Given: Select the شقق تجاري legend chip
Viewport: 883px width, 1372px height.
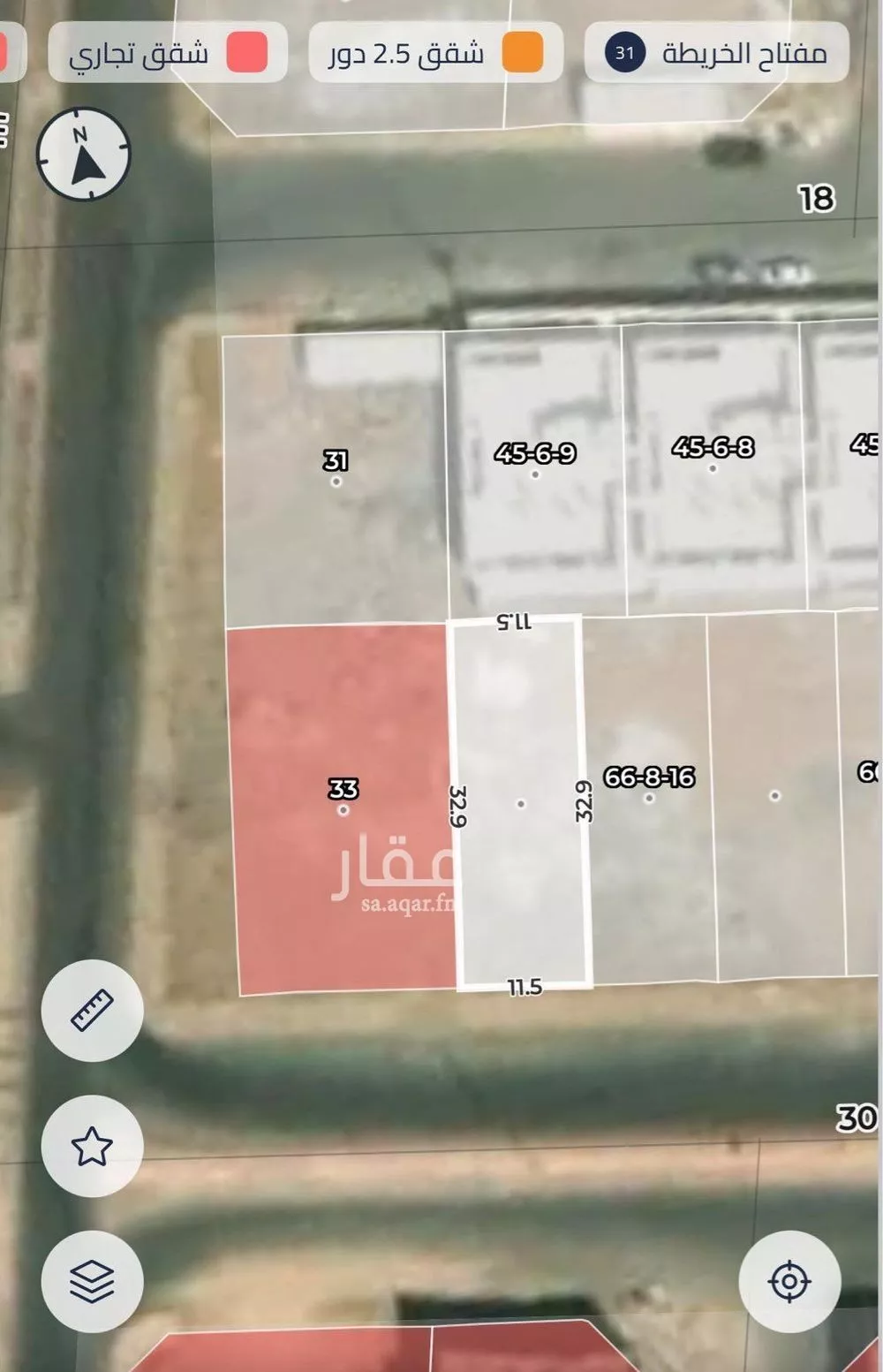Looking at the screenshot, I should click(168, 53).
